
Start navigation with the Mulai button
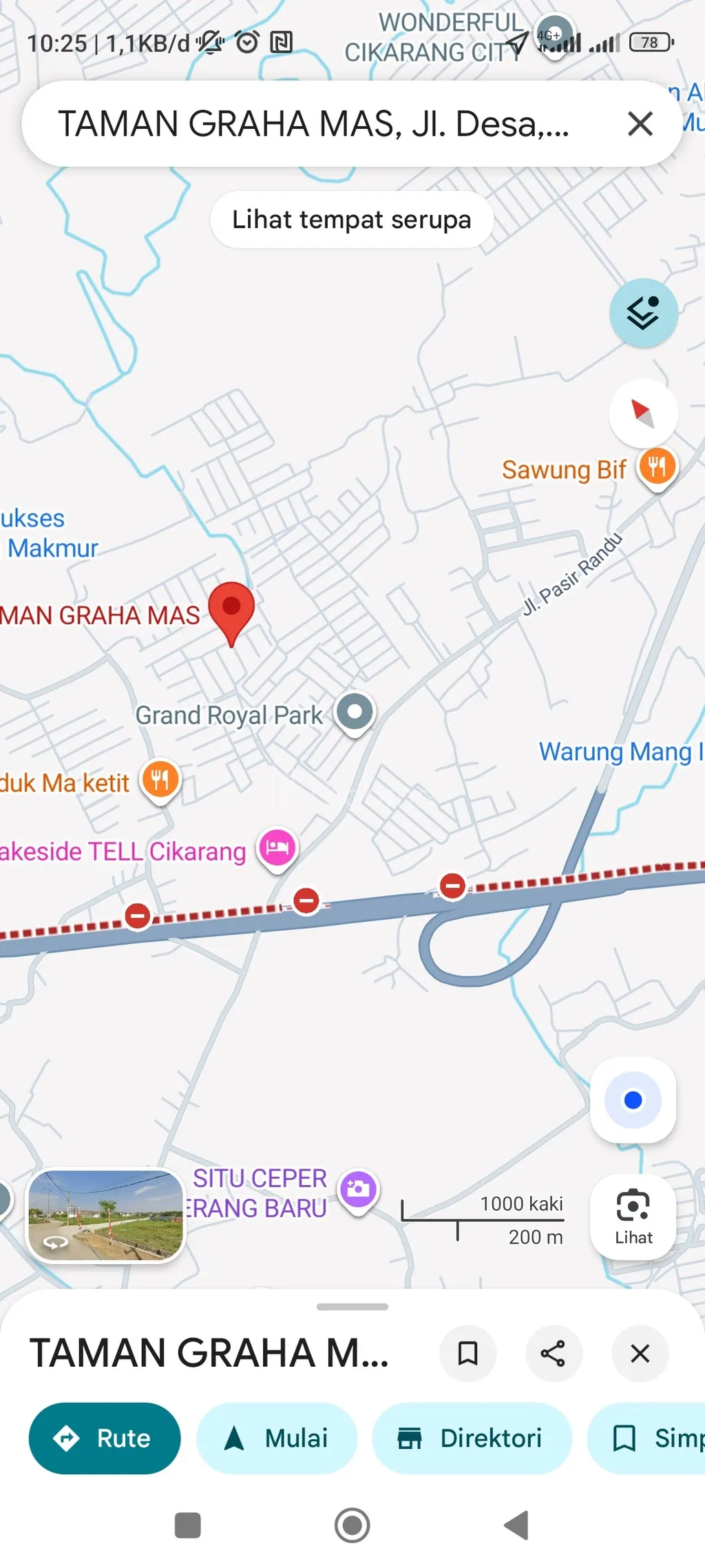(x=277, y=1438)
